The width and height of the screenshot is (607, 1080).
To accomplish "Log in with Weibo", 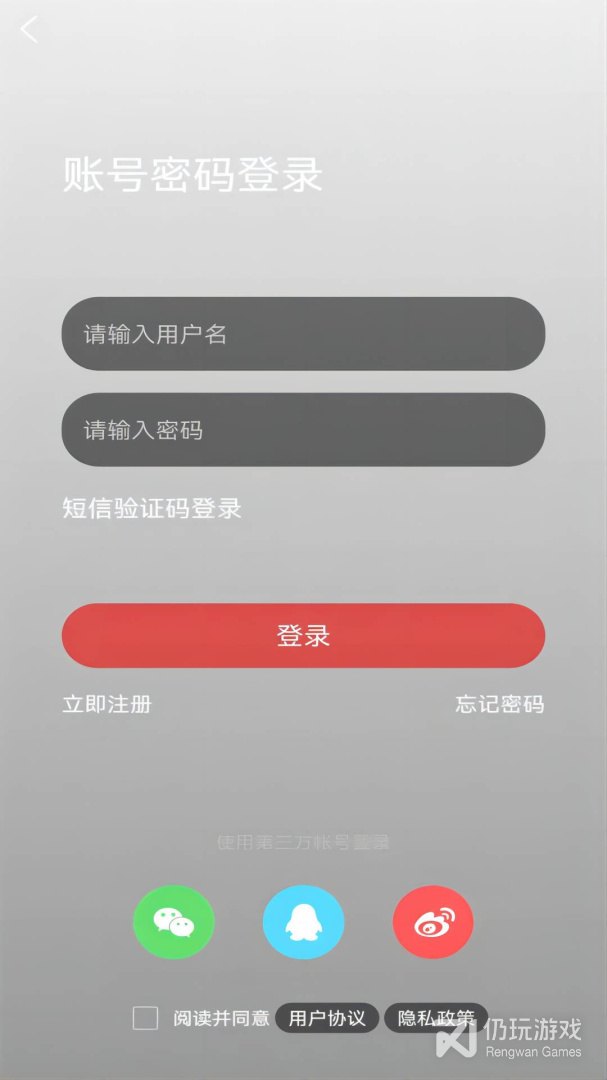I will (433, 922).
